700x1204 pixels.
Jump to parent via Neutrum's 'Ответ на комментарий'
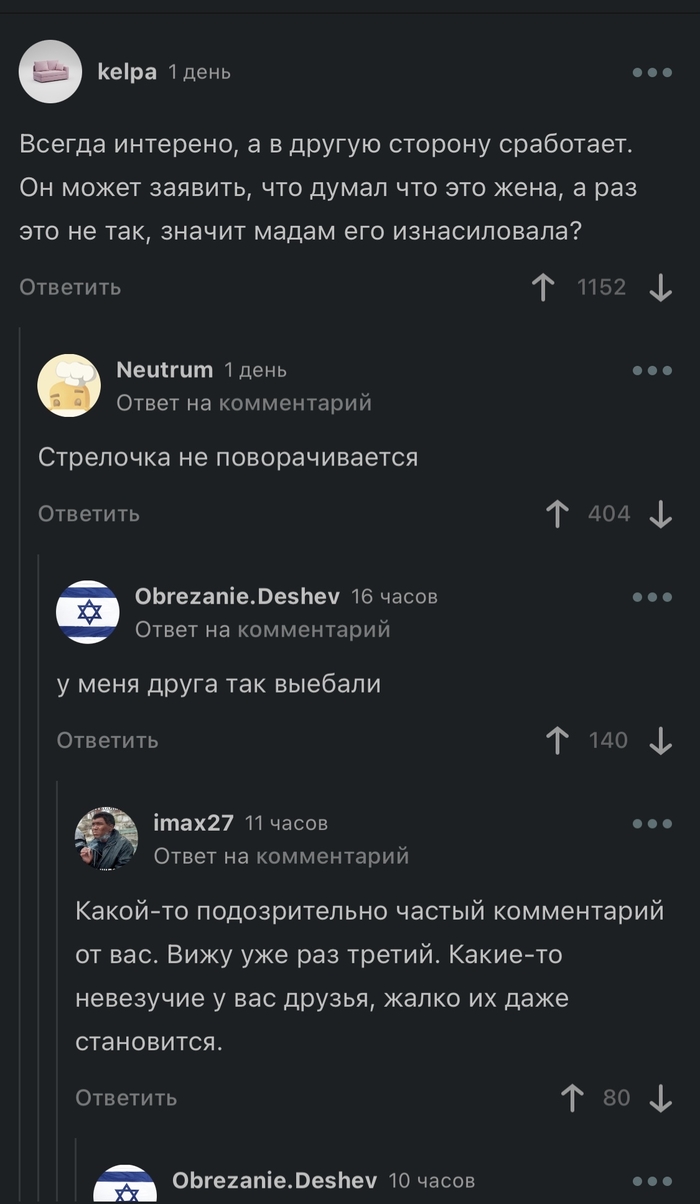coord(243,402)
